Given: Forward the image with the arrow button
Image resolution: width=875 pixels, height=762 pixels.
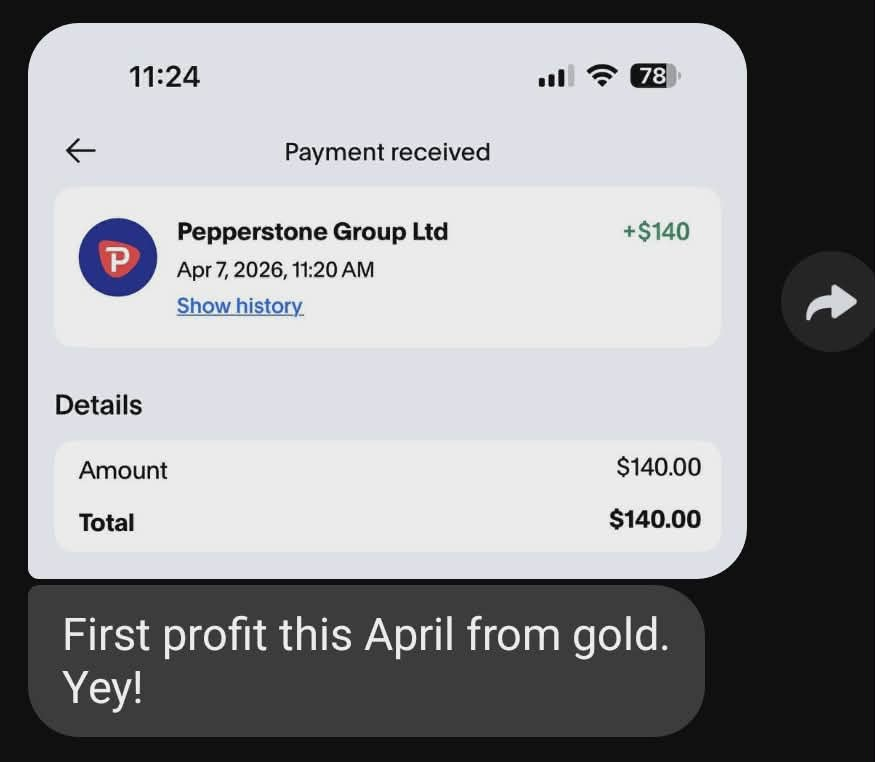Looking at the screenshot, I should click(830, 302).
